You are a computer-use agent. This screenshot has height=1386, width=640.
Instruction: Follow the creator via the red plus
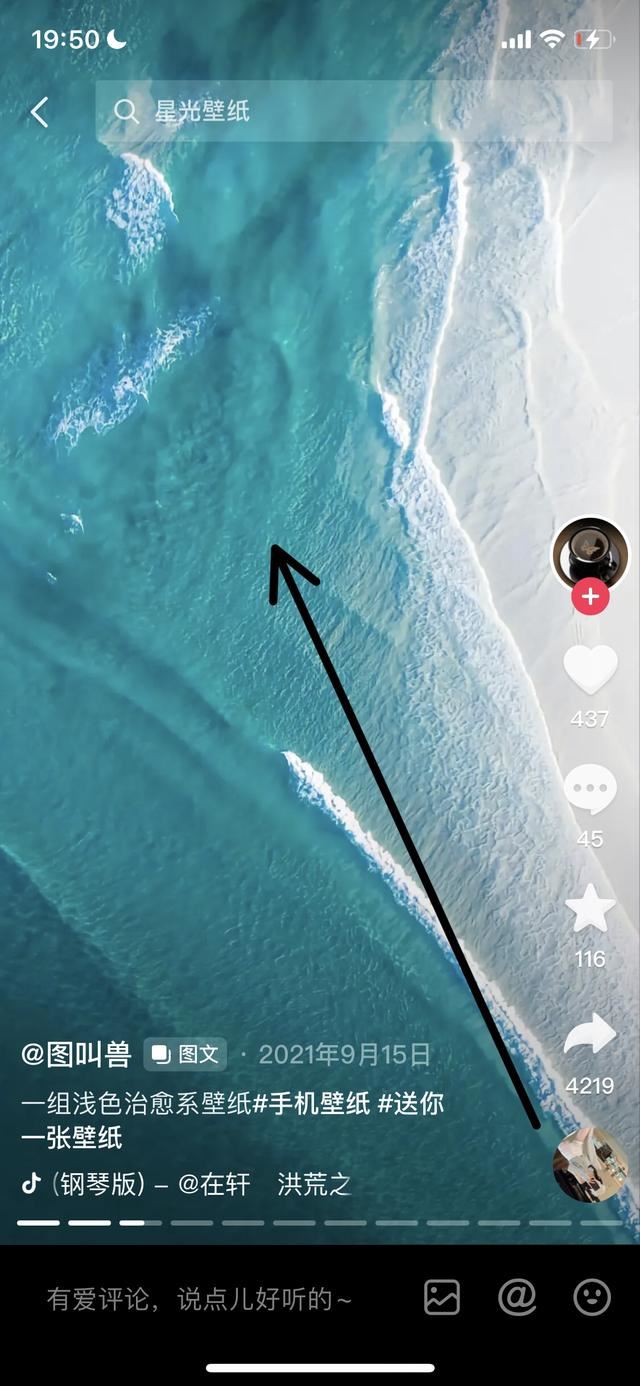pyautogui.click(x=590, y=597)
